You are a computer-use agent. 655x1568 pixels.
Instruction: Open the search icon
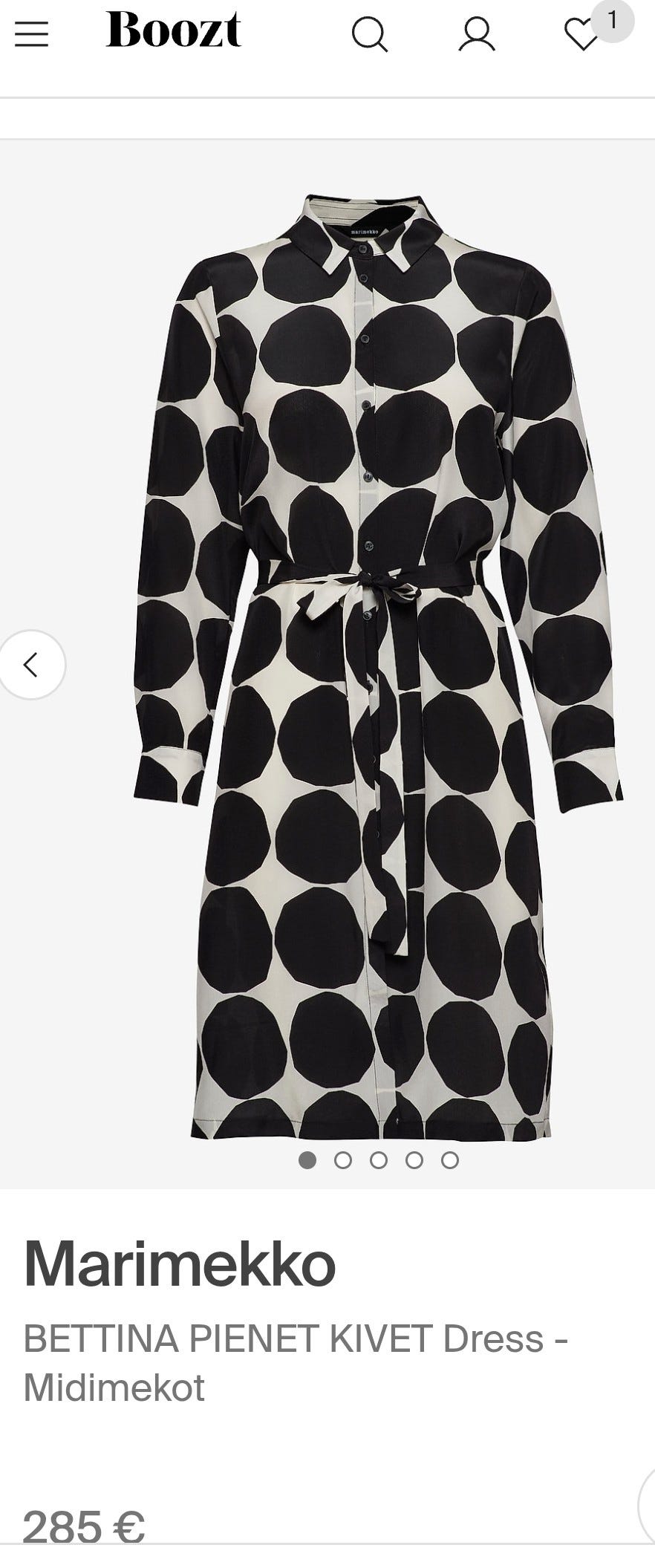click(369, 34)
